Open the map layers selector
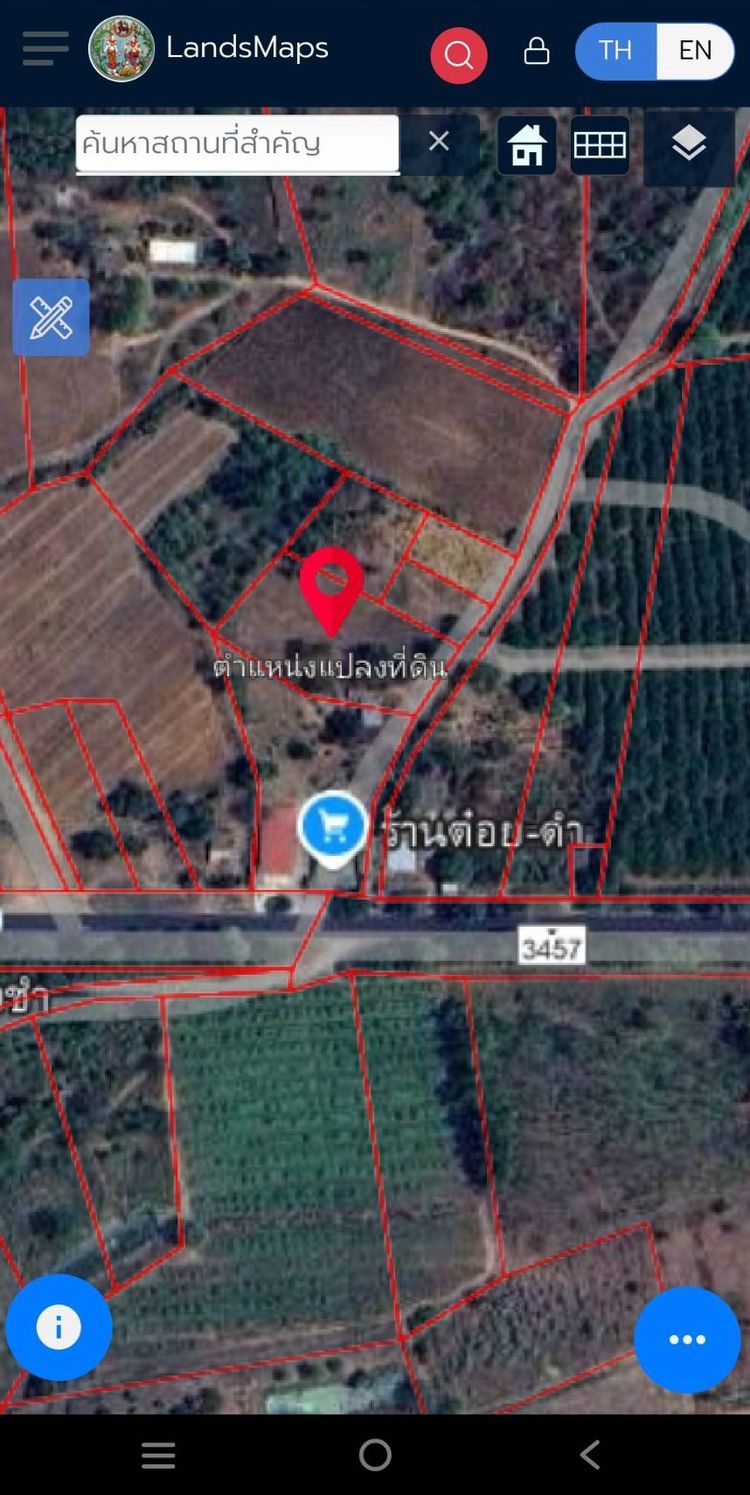 (689, 146)
